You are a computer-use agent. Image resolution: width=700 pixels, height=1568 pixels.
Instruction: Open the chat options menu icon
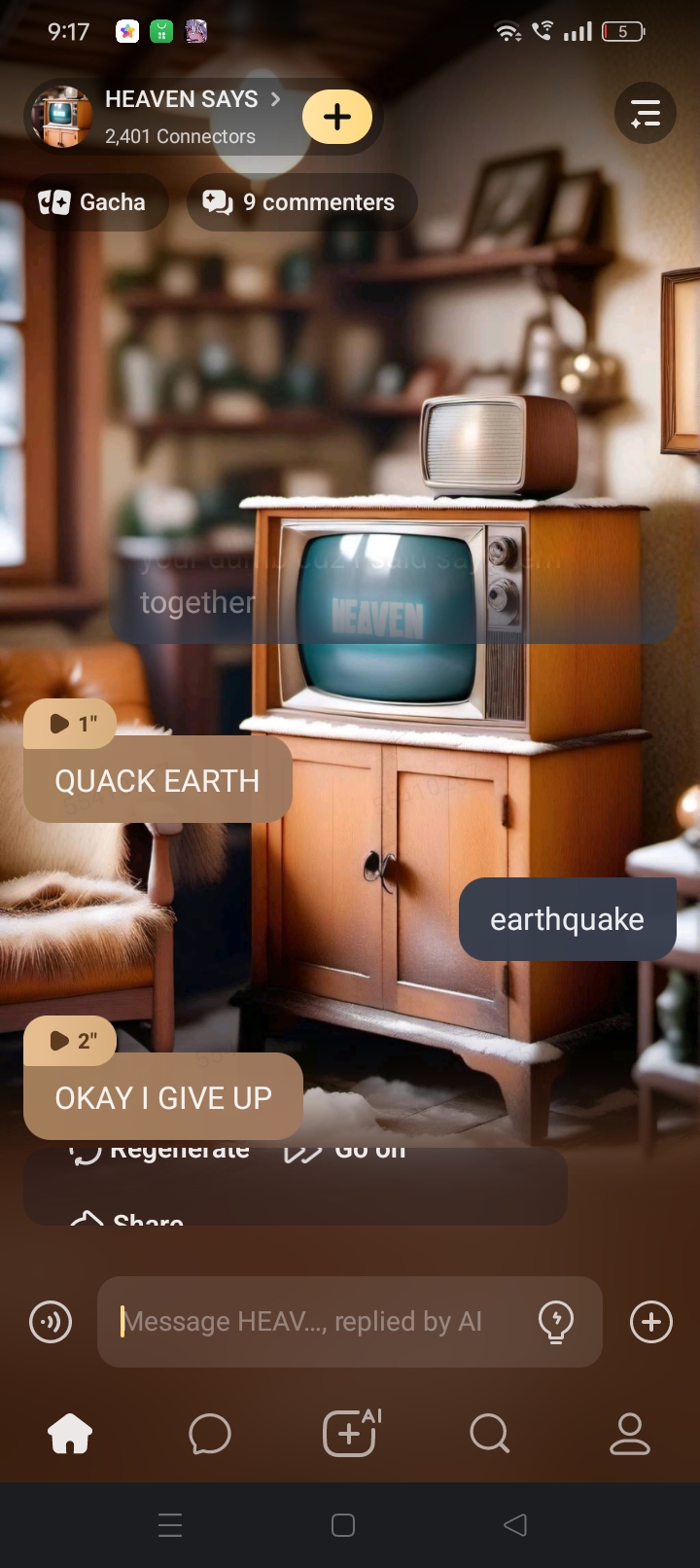[x=645, y=114]
